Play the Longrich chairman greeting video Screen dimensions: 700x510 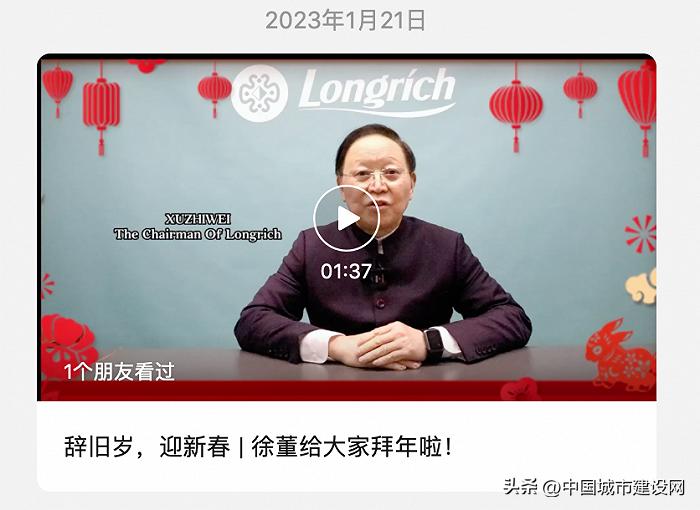coord(346,218)
